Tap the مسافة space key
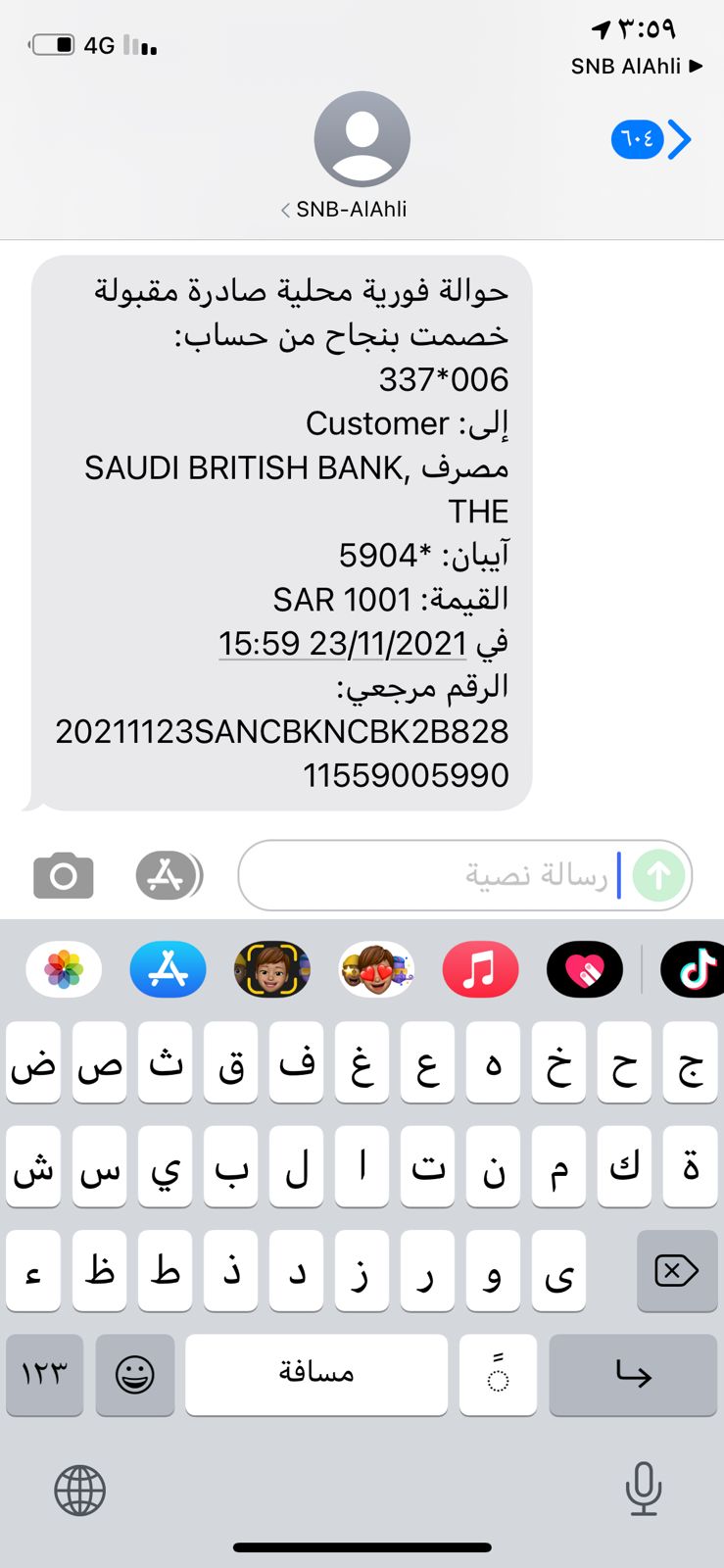The width and height of the screenshot is (724, 1568). click(315, 1374)
